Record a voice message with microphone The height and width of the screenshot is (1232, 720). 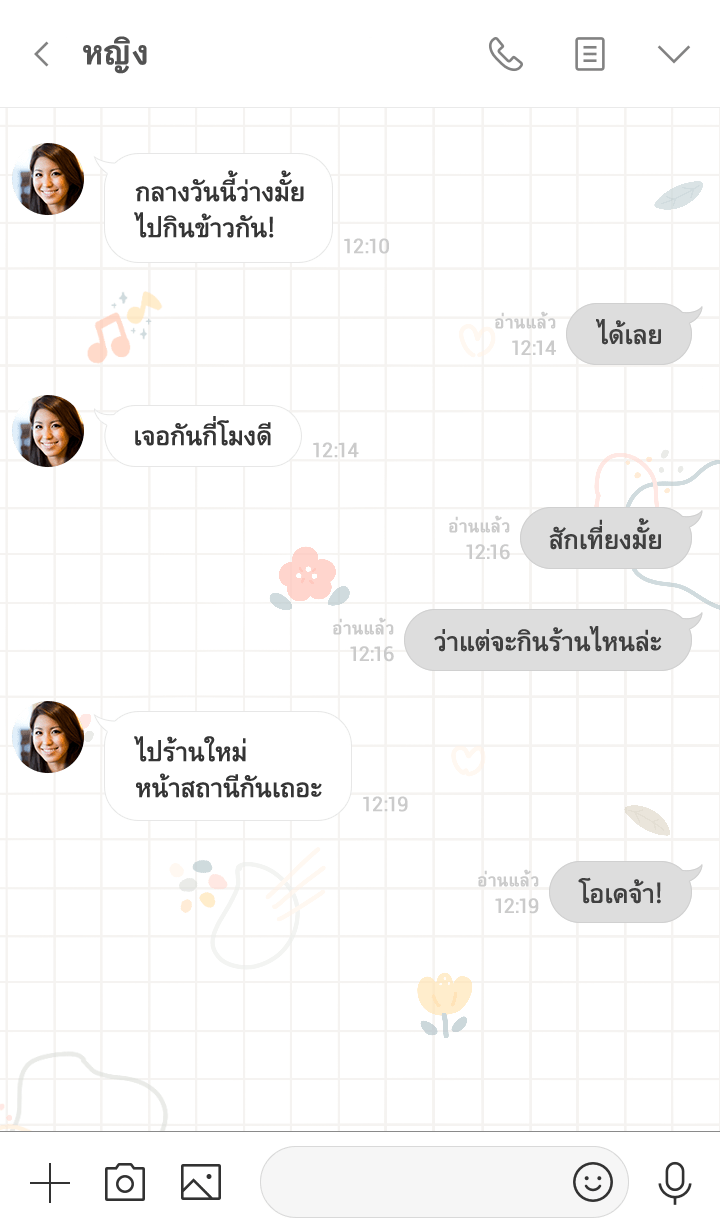coord(675,1183)
